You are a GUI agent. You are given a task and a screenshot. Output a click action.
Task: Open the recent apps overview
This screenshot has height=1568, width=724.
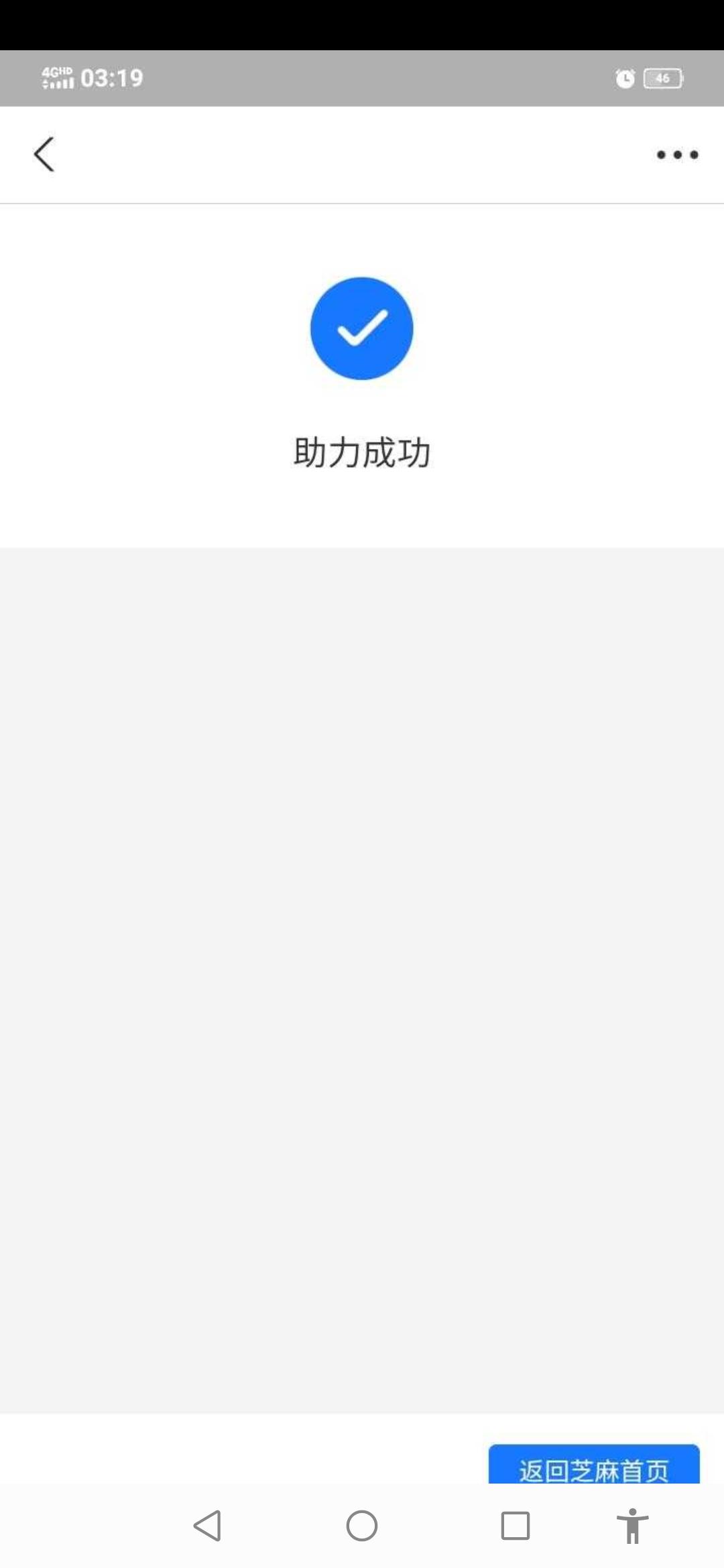coord(516,1526)
